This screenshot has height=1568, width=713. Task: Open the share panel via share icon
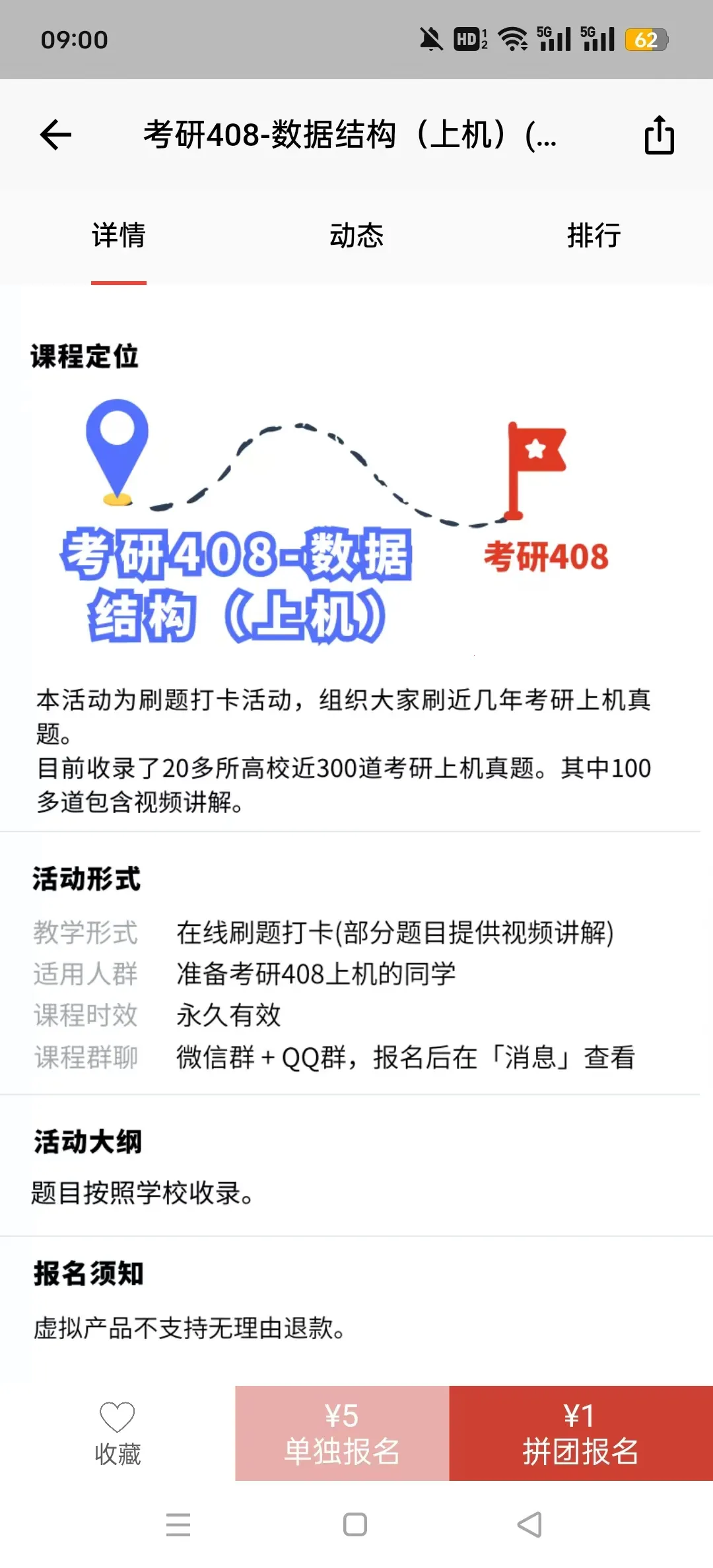tap(658, 135)
